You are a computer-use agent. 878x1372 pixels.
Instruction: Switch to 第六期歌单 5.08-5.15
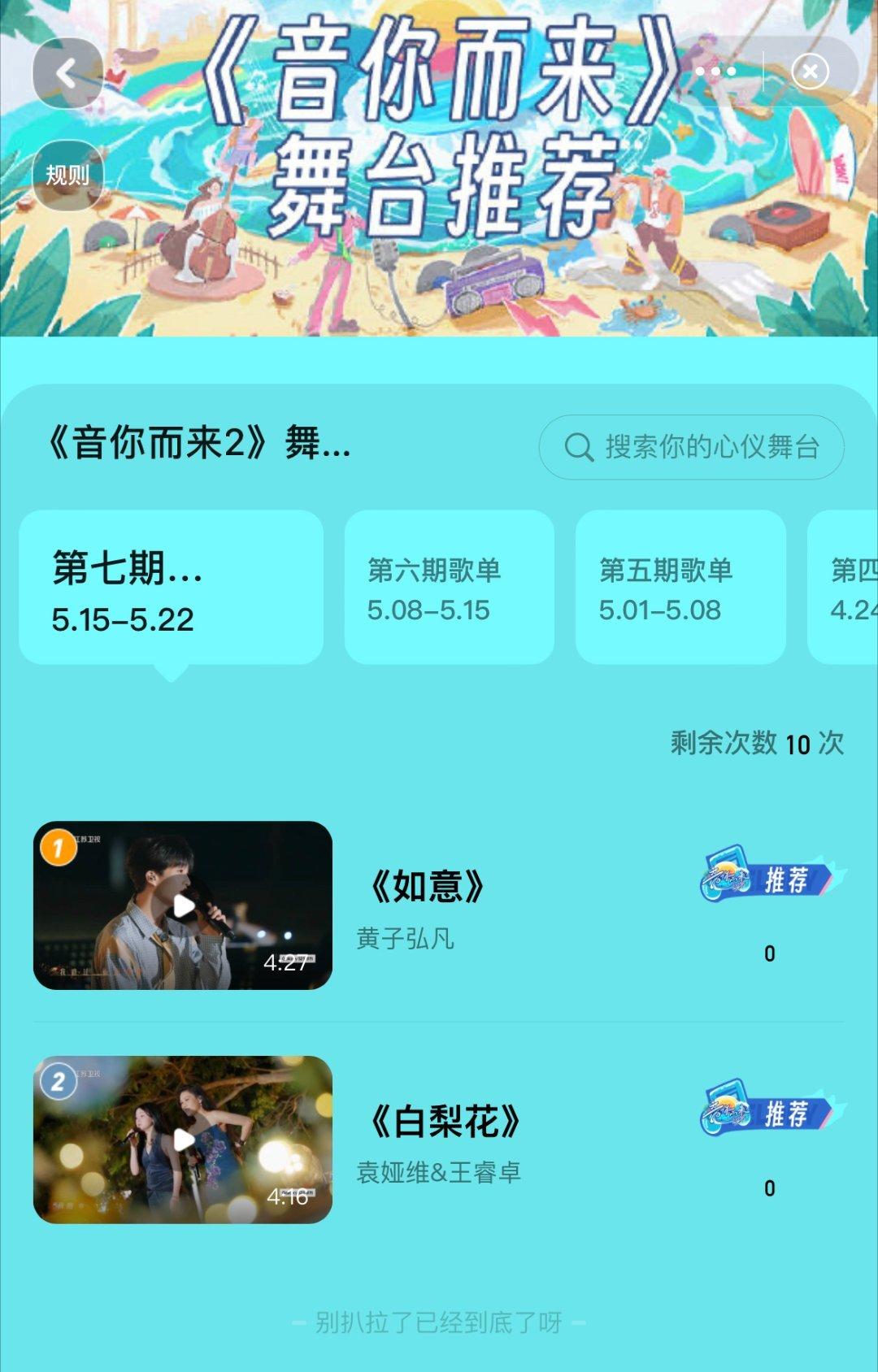coord(449,588)
